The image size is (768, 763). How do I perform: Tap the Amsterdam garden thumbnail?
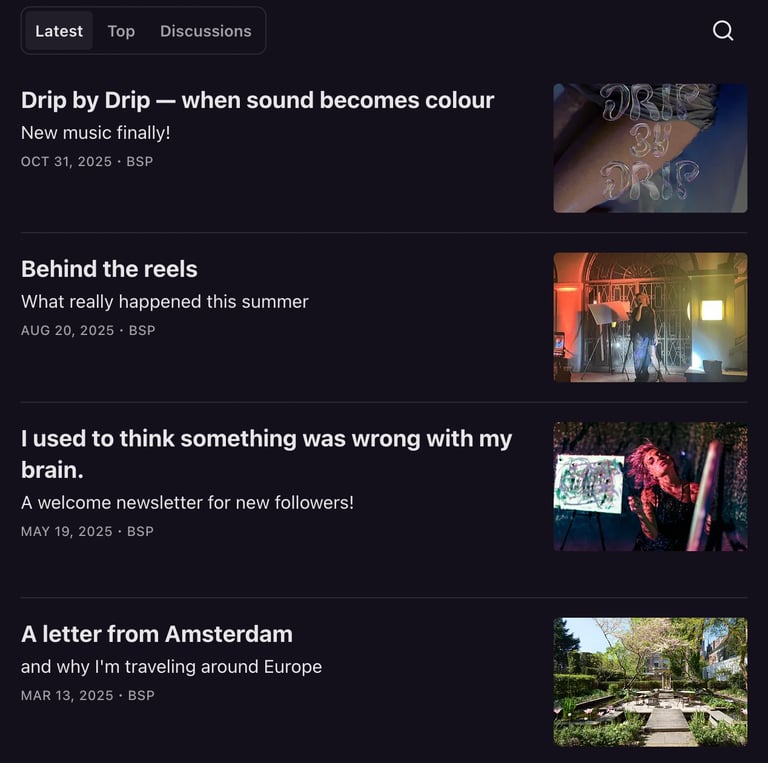pos(650,682)
